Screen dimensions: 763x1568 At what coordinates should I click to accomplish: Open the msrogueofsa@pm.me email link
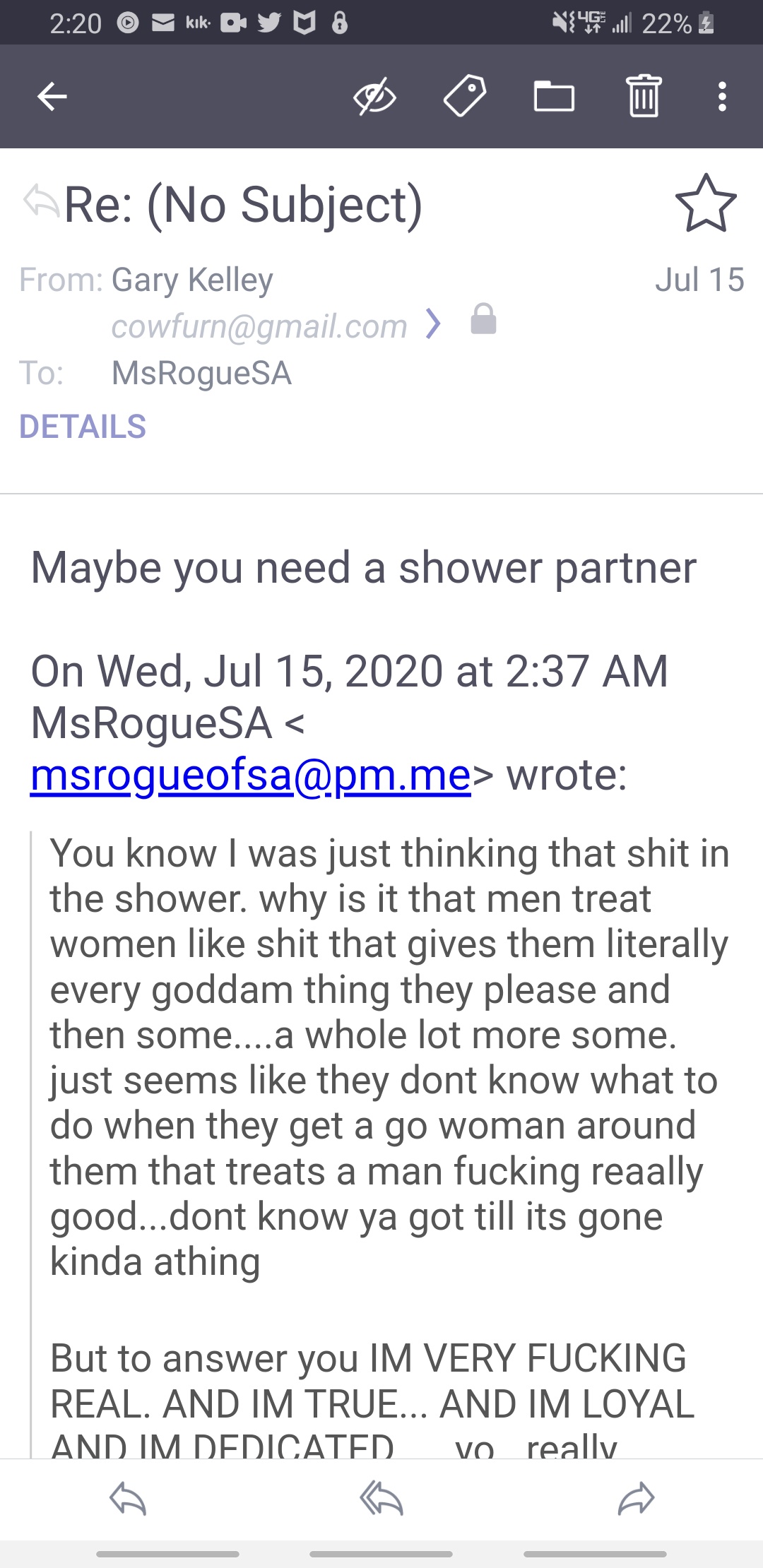click(x=250, y=776)
